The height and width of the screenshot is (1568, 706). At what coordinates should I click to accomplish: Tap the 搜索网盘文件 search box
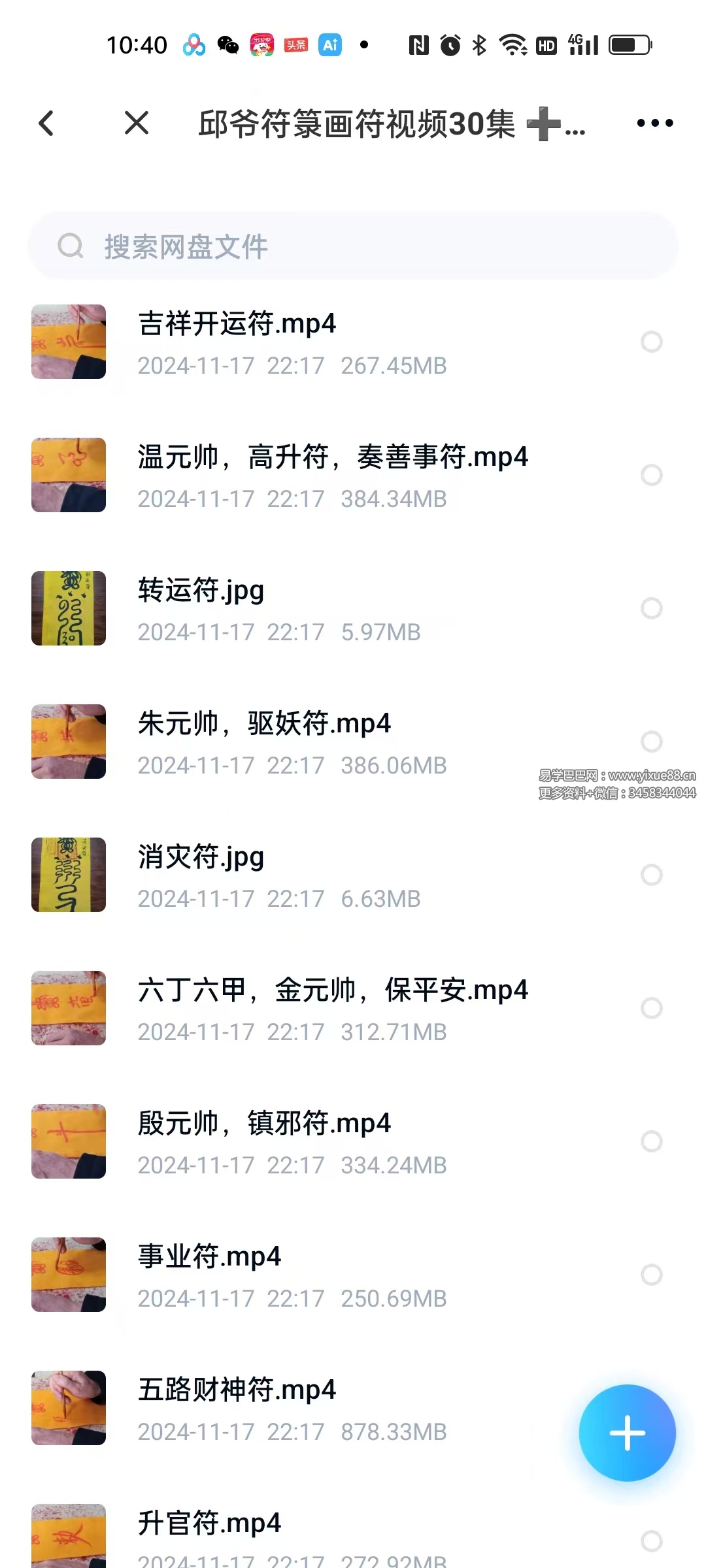click(x=353, y=246)
